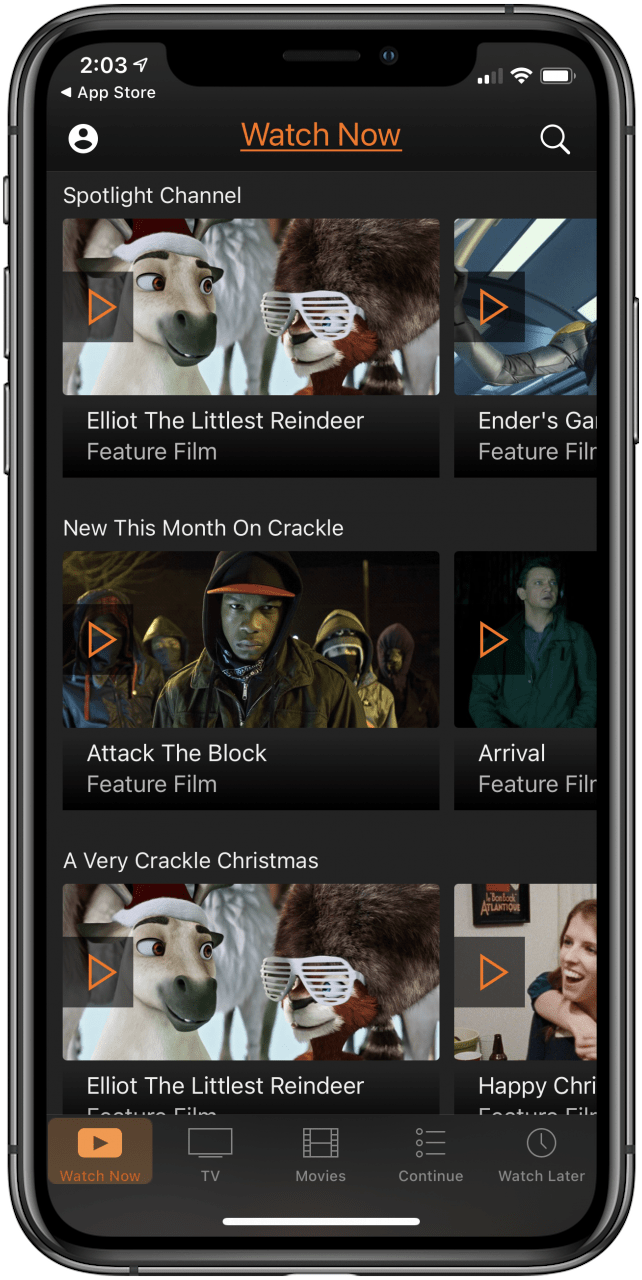642x1280 pixels.
Task: Play Elliot The Littlest Reindeer in Spotlight Channel
Action: (98, 307)
